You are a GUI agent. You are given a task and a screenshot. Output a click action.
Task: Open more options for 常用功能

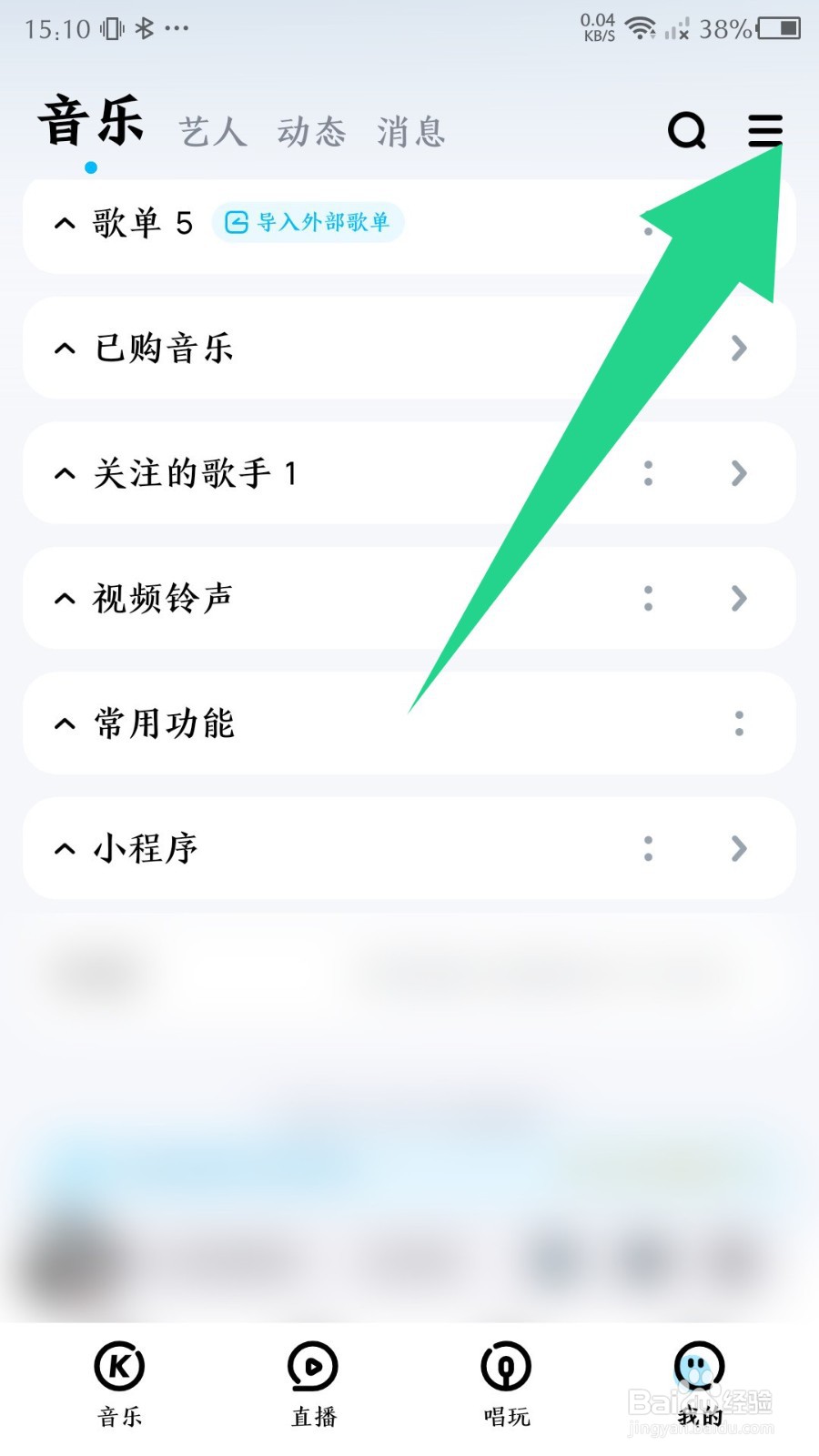740,723
